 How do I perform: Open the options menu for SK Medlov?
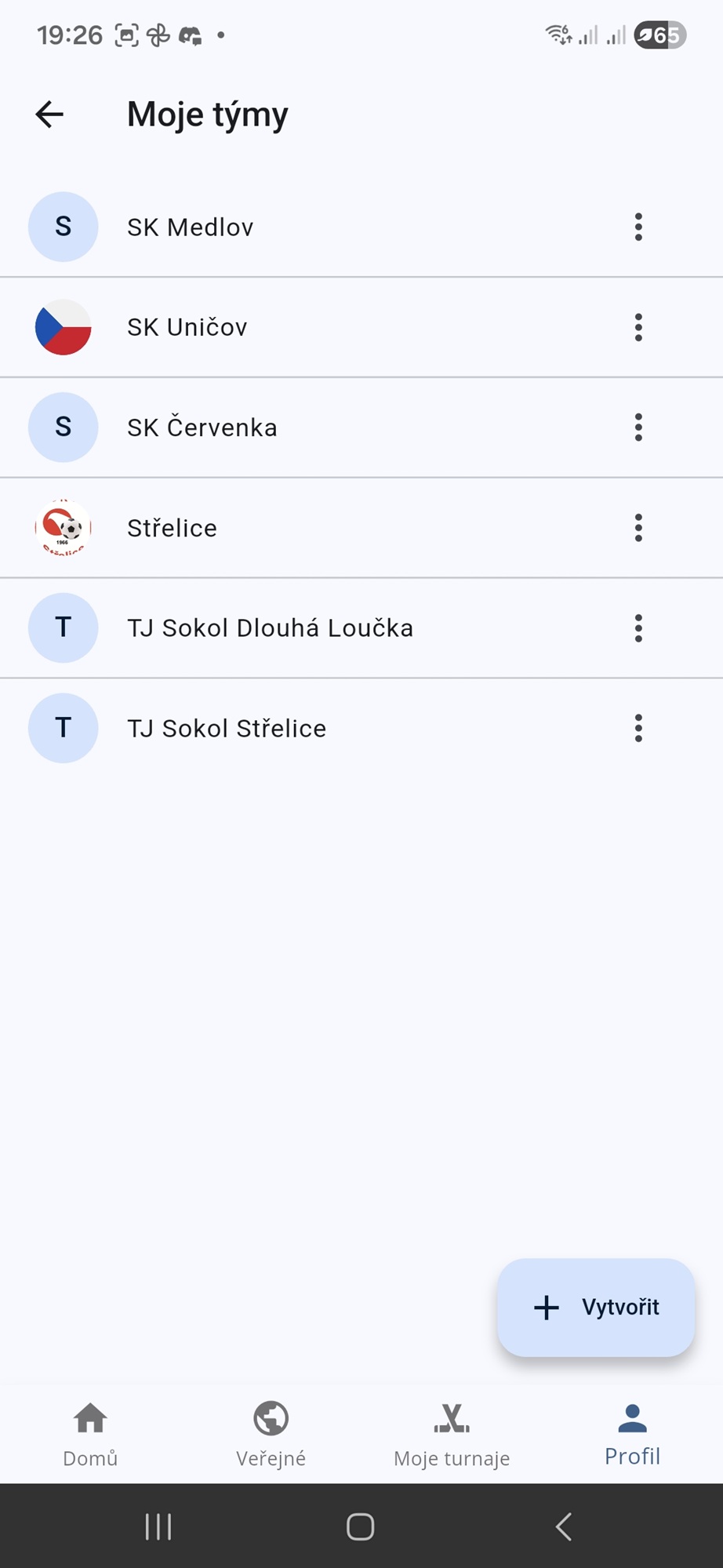click(x=638, y=227)
